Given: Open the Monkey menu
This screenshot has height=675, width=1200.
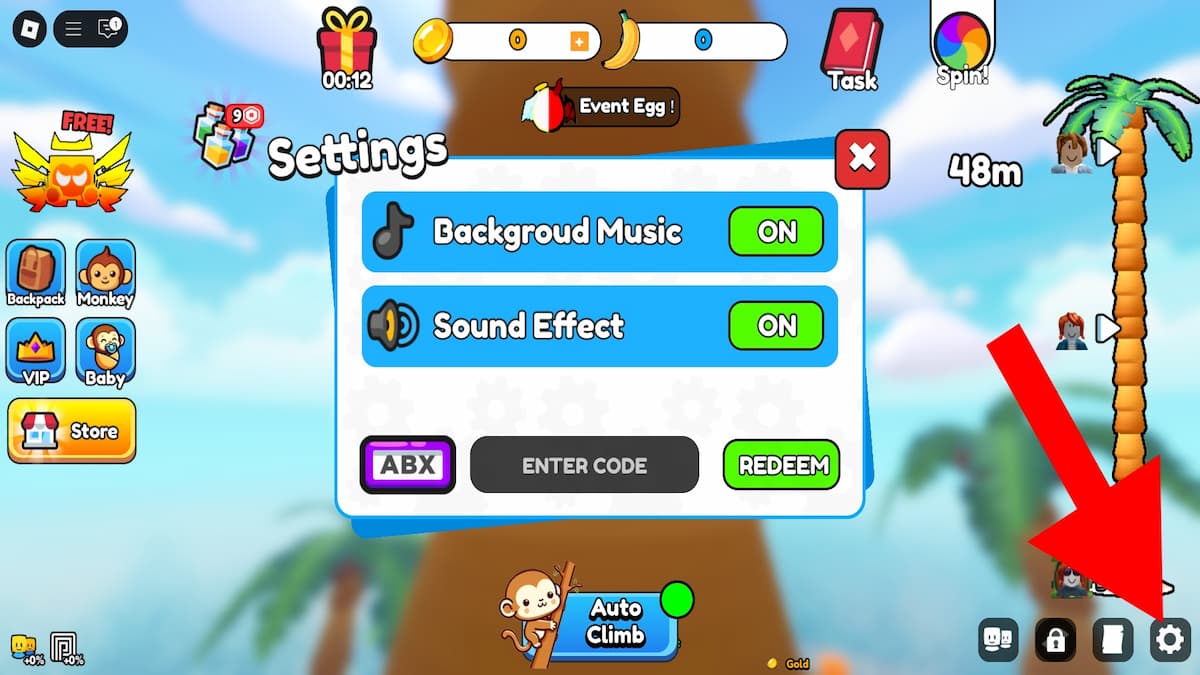Looking at the screenshot, I should point(105,272).
